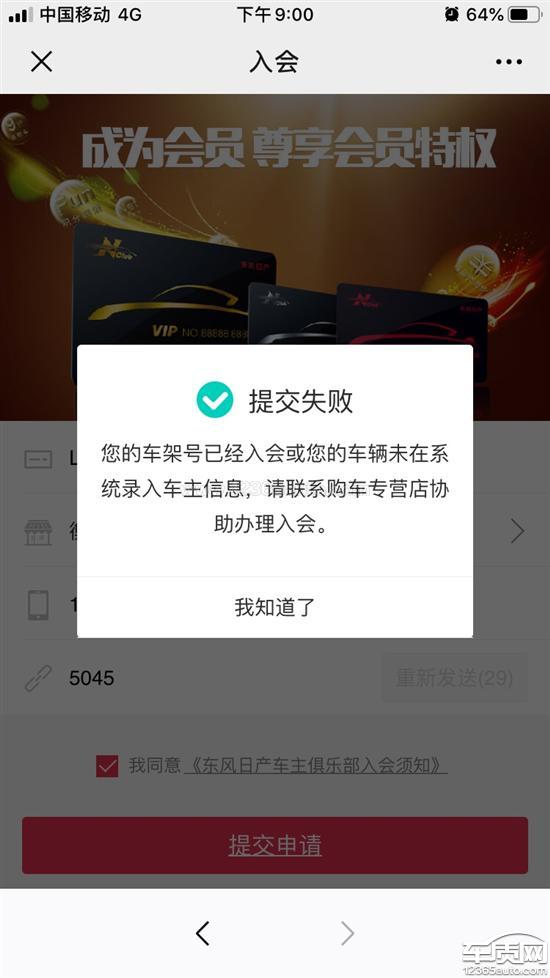Open 东风日产车主俱乐部入会须知 link
The image size is (550, 978).
[316, 765]
